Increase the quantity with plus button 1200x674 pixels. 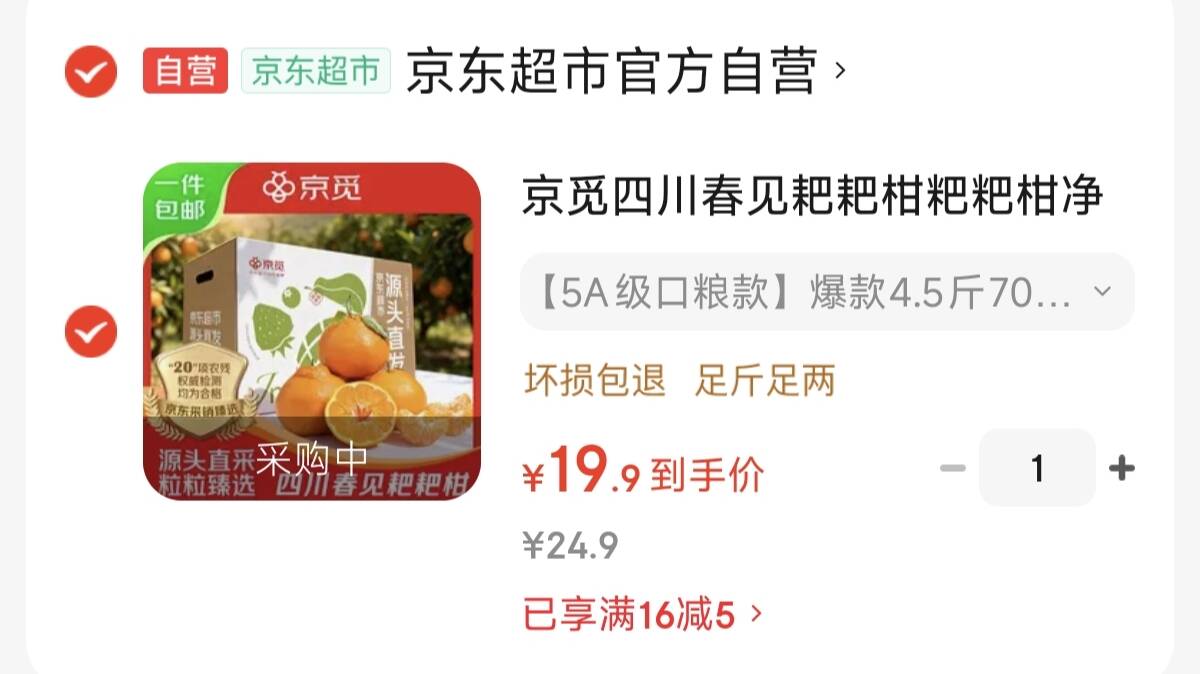[x=1121, y=468]
